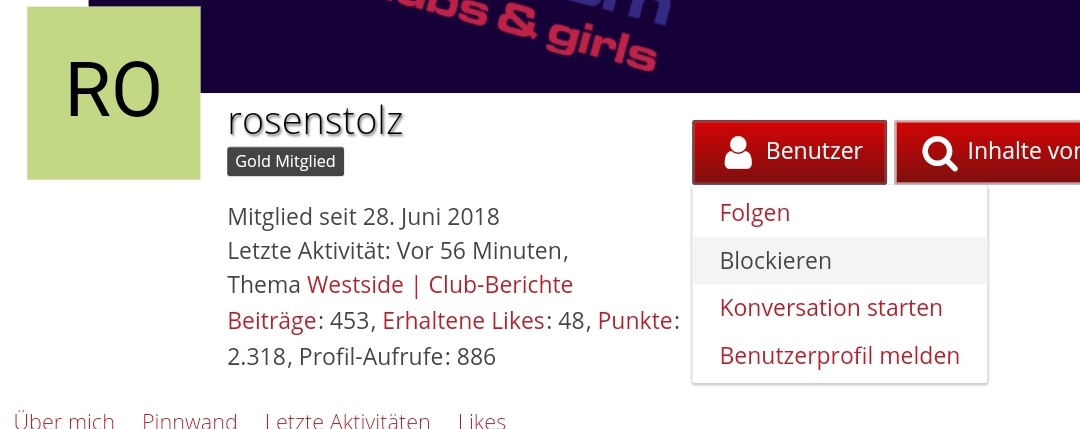1080x429 pixels.
Task: Open the Westside | Club-Berichte thread link
Action: pyautogui.click(x=440, y=285)
